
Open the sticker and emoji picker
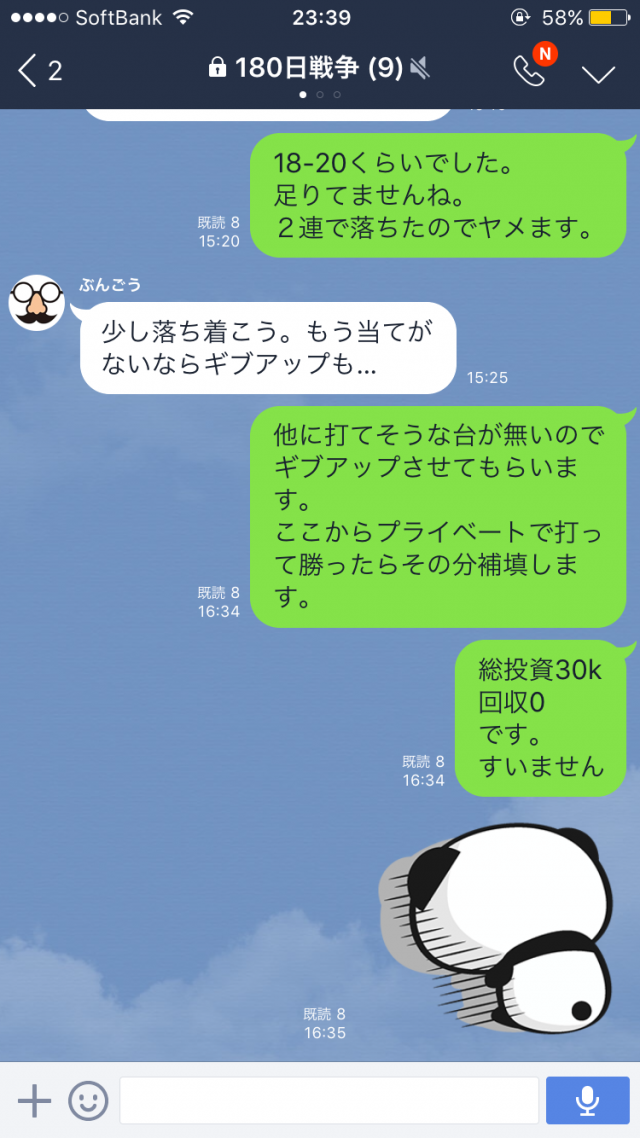(x=88, y=1101)
